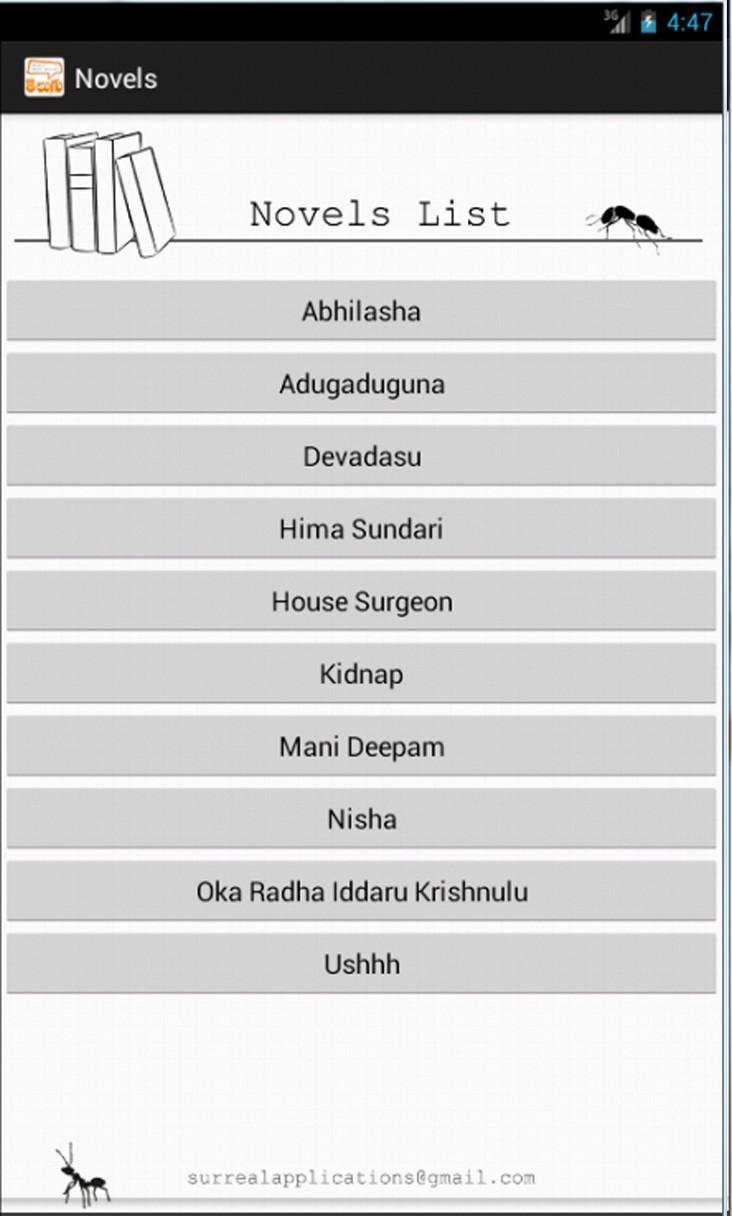Screen dimensions: 732x1216
Task: Click the ant image at the bottom left
Action: pos(80,1180)
